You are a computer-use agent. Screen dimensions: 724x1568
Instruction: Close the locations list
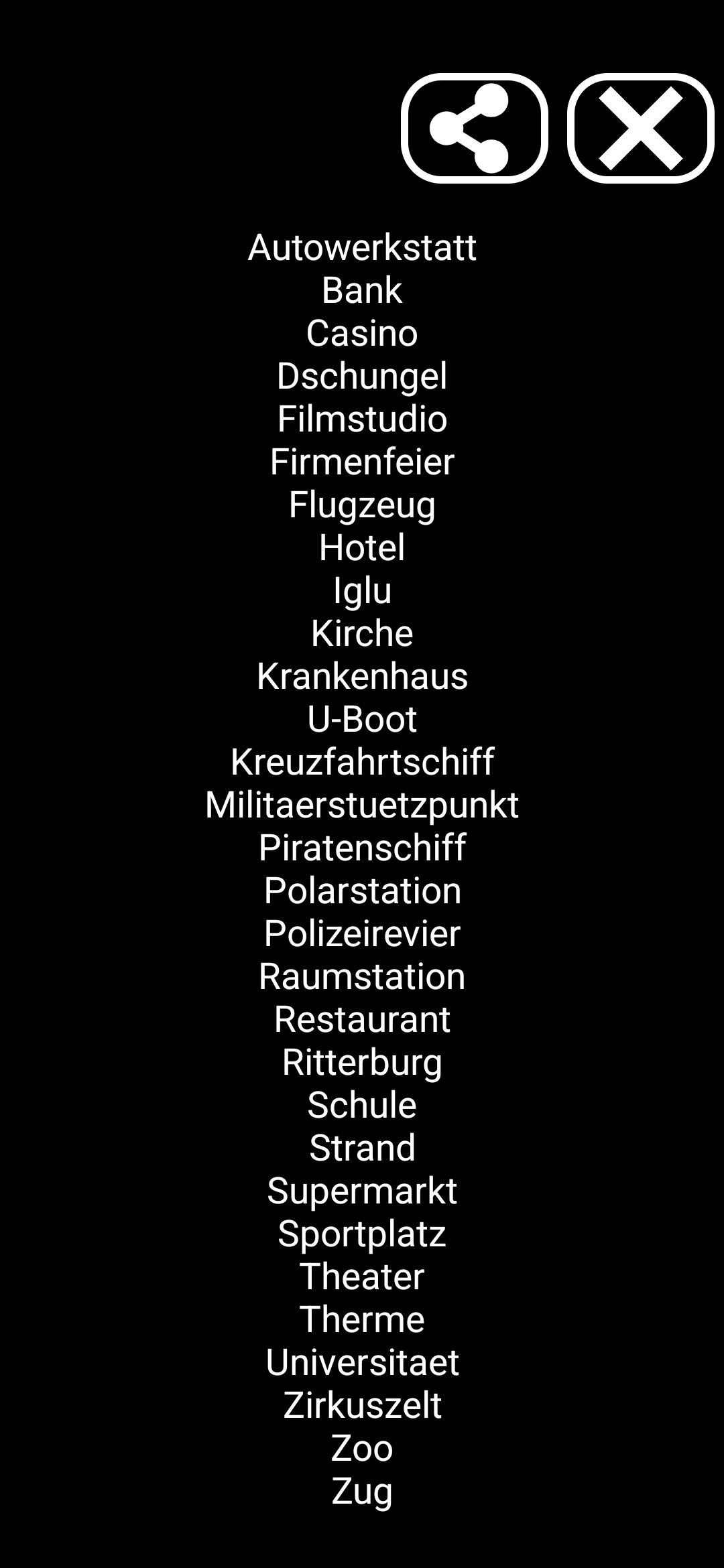pos(641,128)
